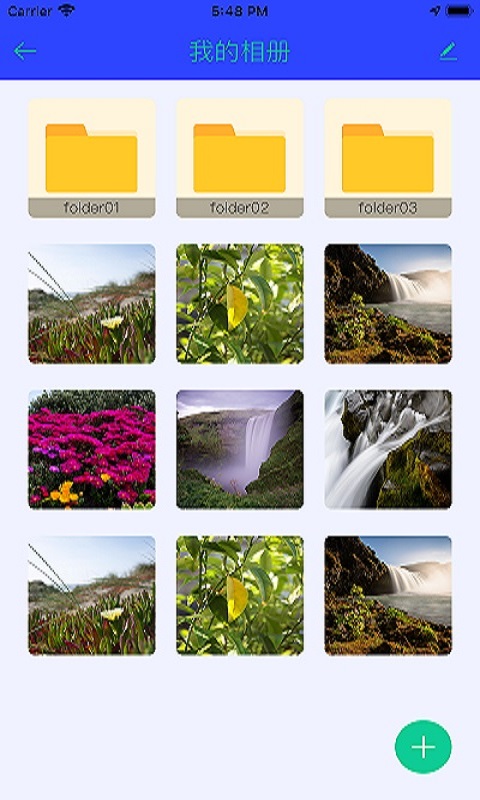Open folder01

pyautogui.click(x=92, y=159)
